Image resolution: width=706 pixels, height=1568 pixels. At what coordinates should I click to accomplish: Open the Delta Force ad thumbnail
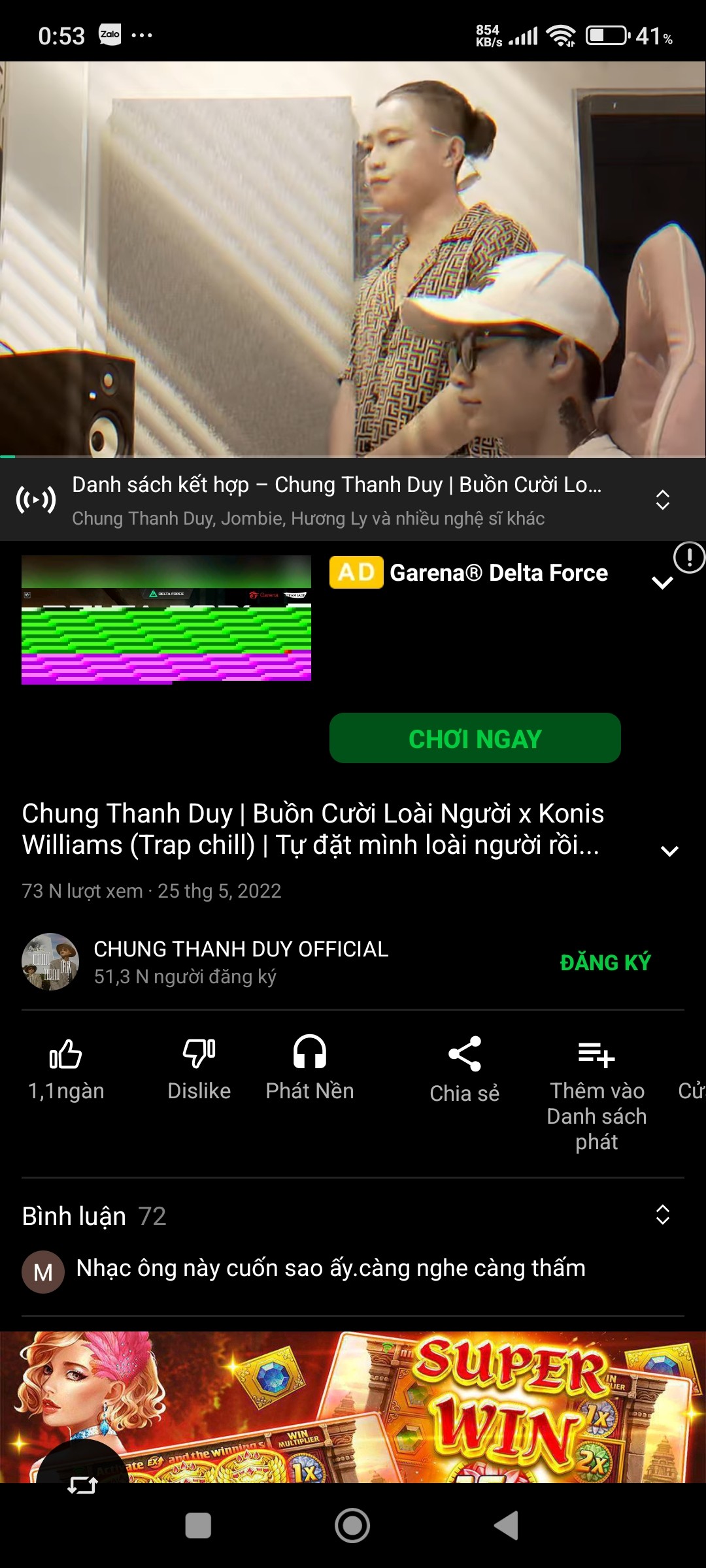tap(166, 619)
